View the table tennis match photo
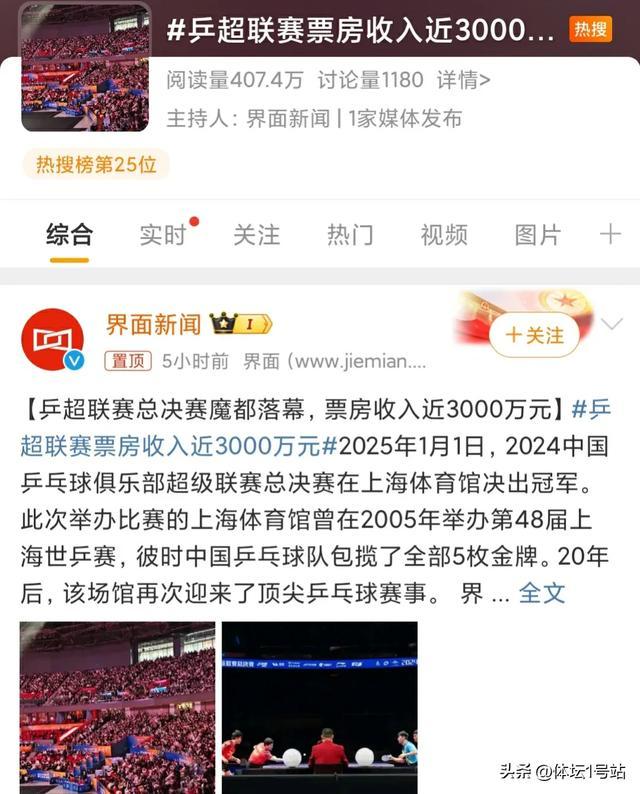 tap(319, 707)
